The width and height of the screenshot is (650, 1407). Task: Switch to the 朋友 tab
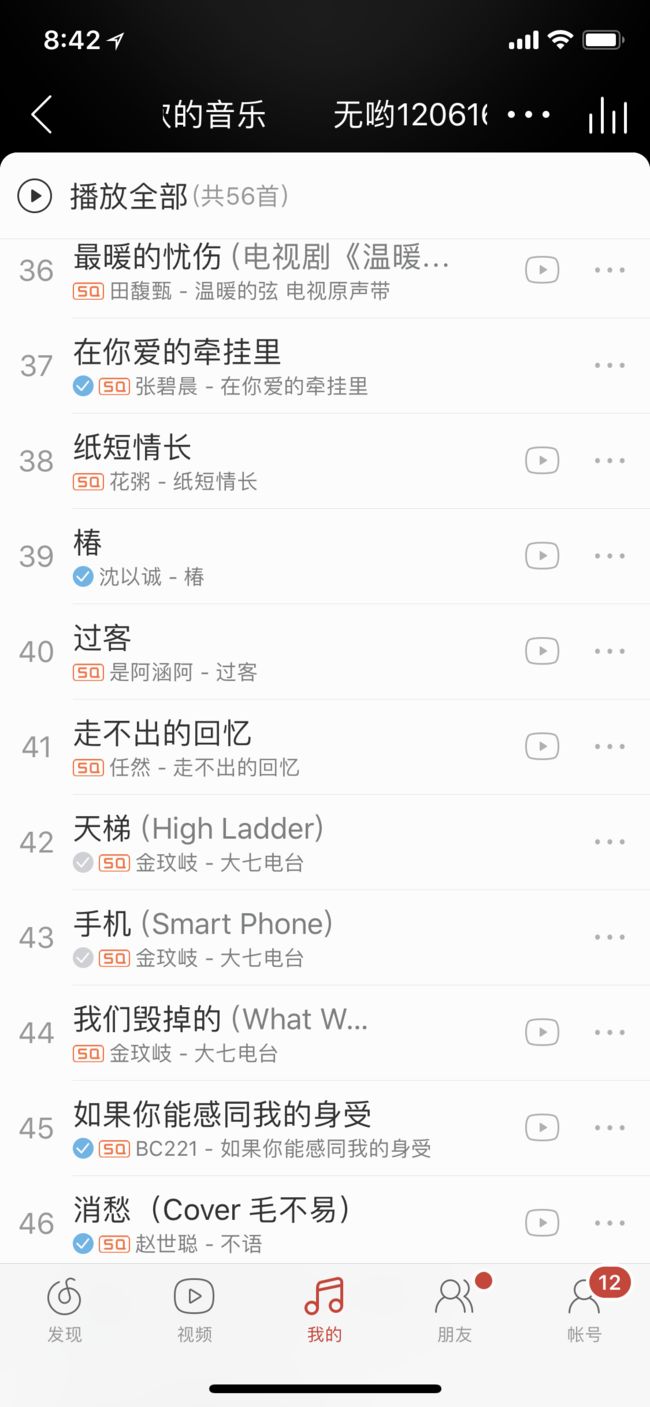click(x=455, y=1310)
